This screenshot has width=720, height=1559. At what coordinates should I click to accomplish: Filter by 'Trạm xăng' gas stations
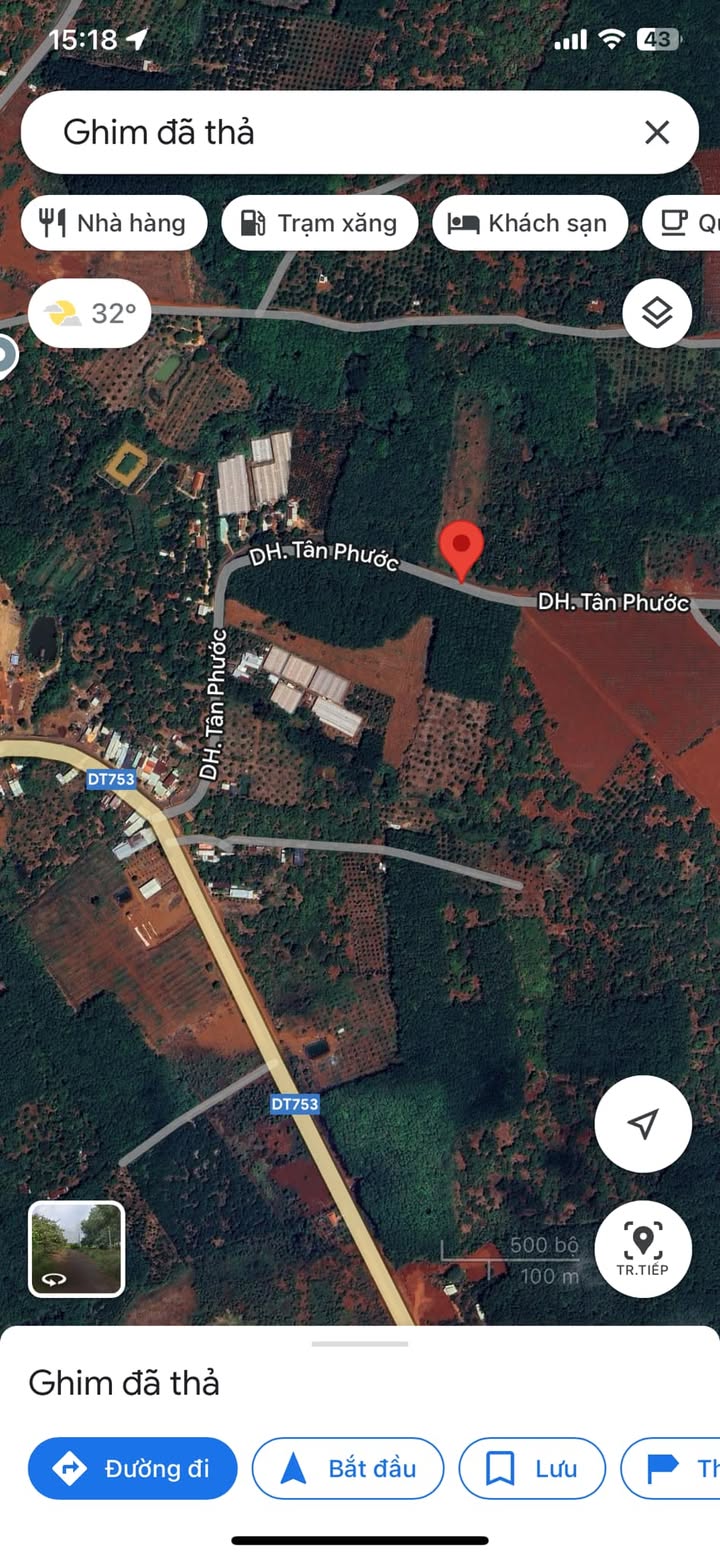[320, 222]
